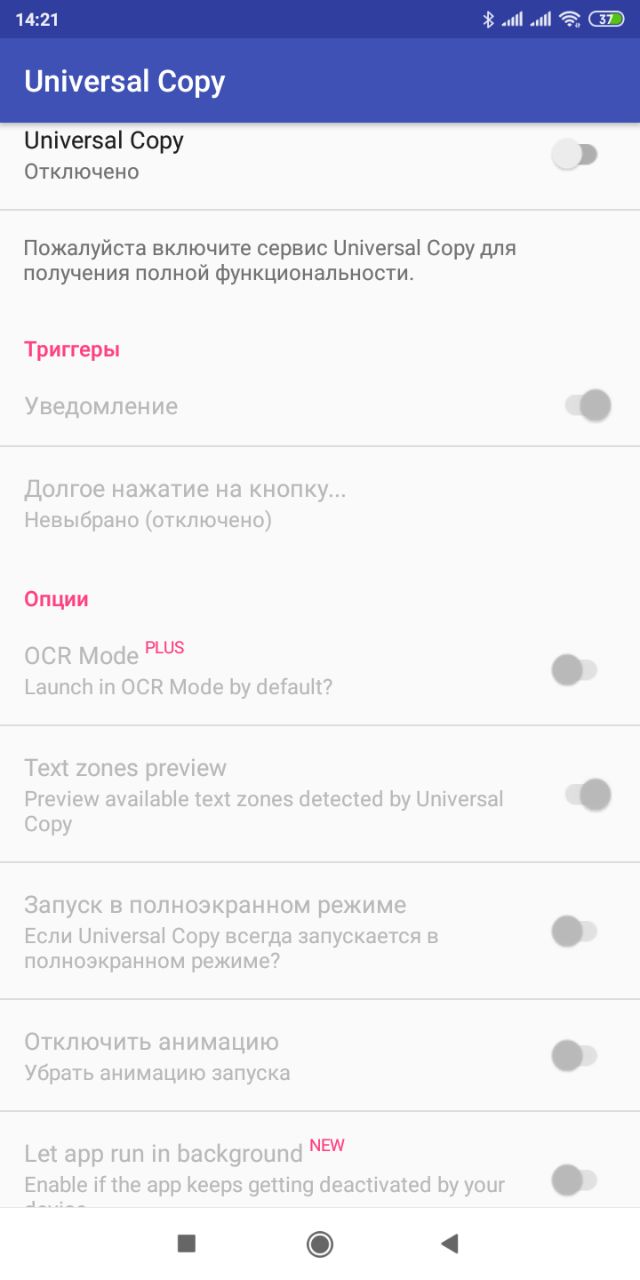Turn on Отключить анимацию switch
640x1280 pixels.
[x=575, y=1055]
